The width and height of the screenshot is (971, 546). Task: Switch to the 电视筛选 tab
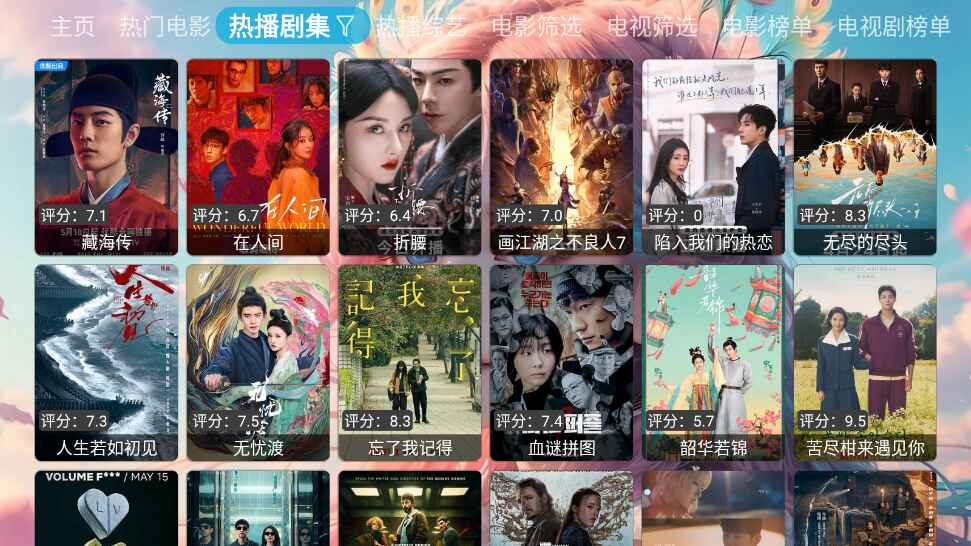tap(652, 26)
